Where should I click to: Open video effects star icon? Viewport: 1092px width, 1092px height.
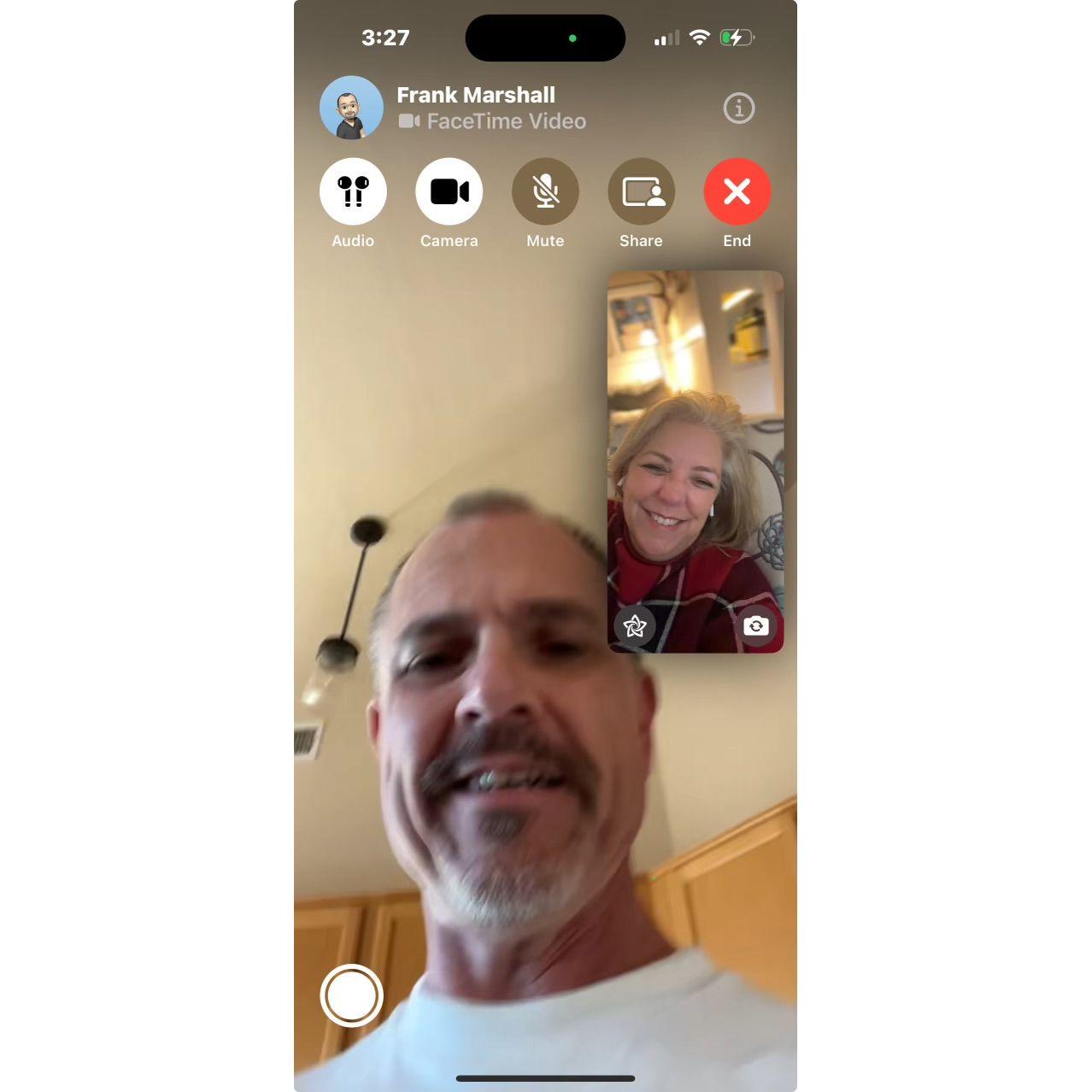coord(635,626)
